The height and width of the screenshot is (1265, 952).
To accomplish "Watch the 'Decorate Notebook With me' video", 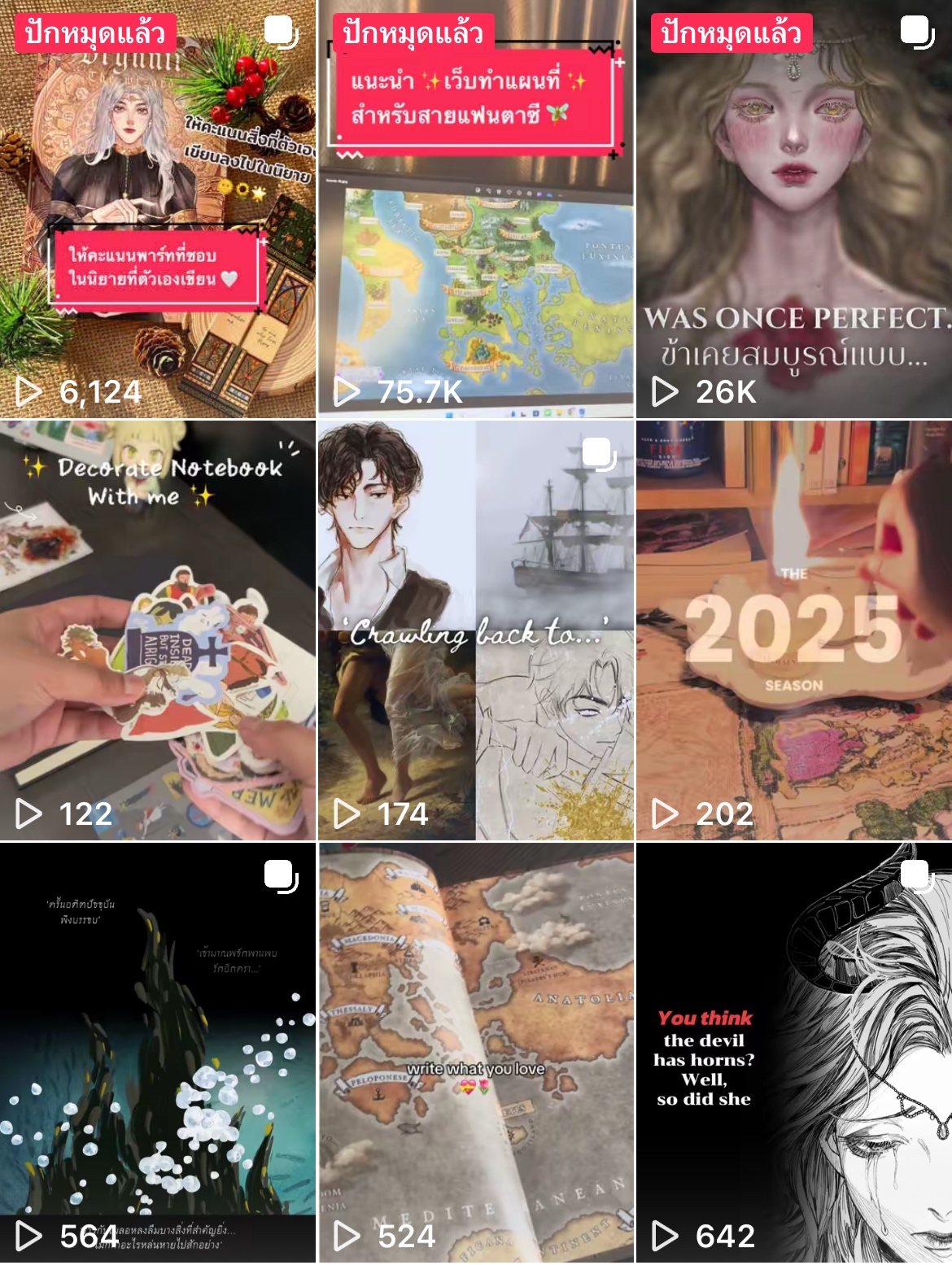I will (x=158, y=631).
